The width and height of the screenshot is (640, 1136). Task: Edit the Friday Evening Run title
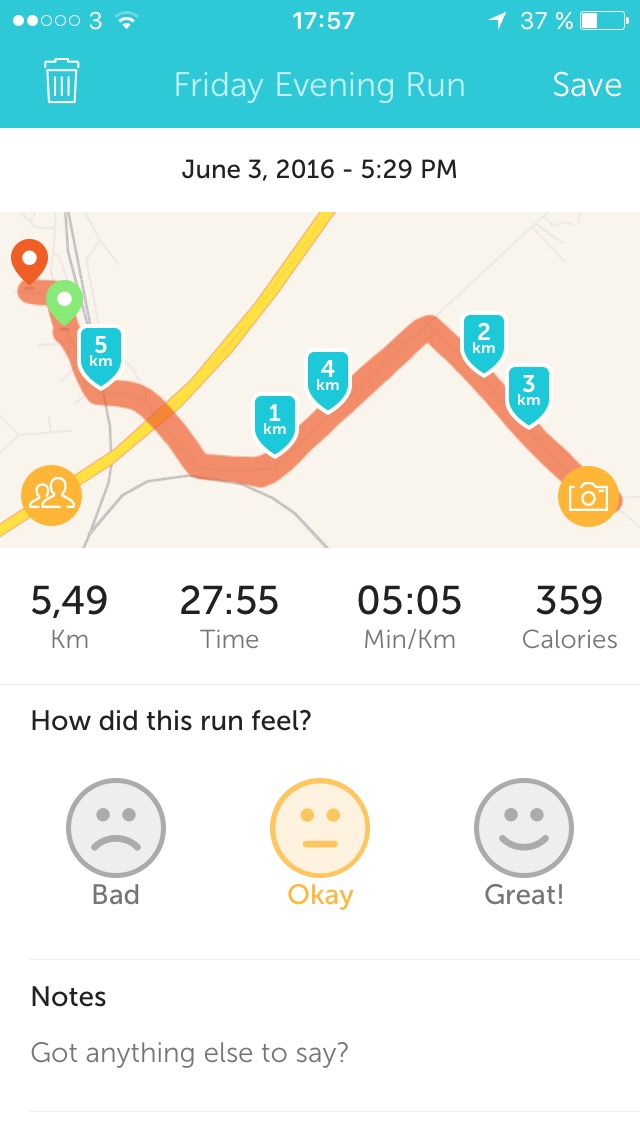click(x=319, y=85)
